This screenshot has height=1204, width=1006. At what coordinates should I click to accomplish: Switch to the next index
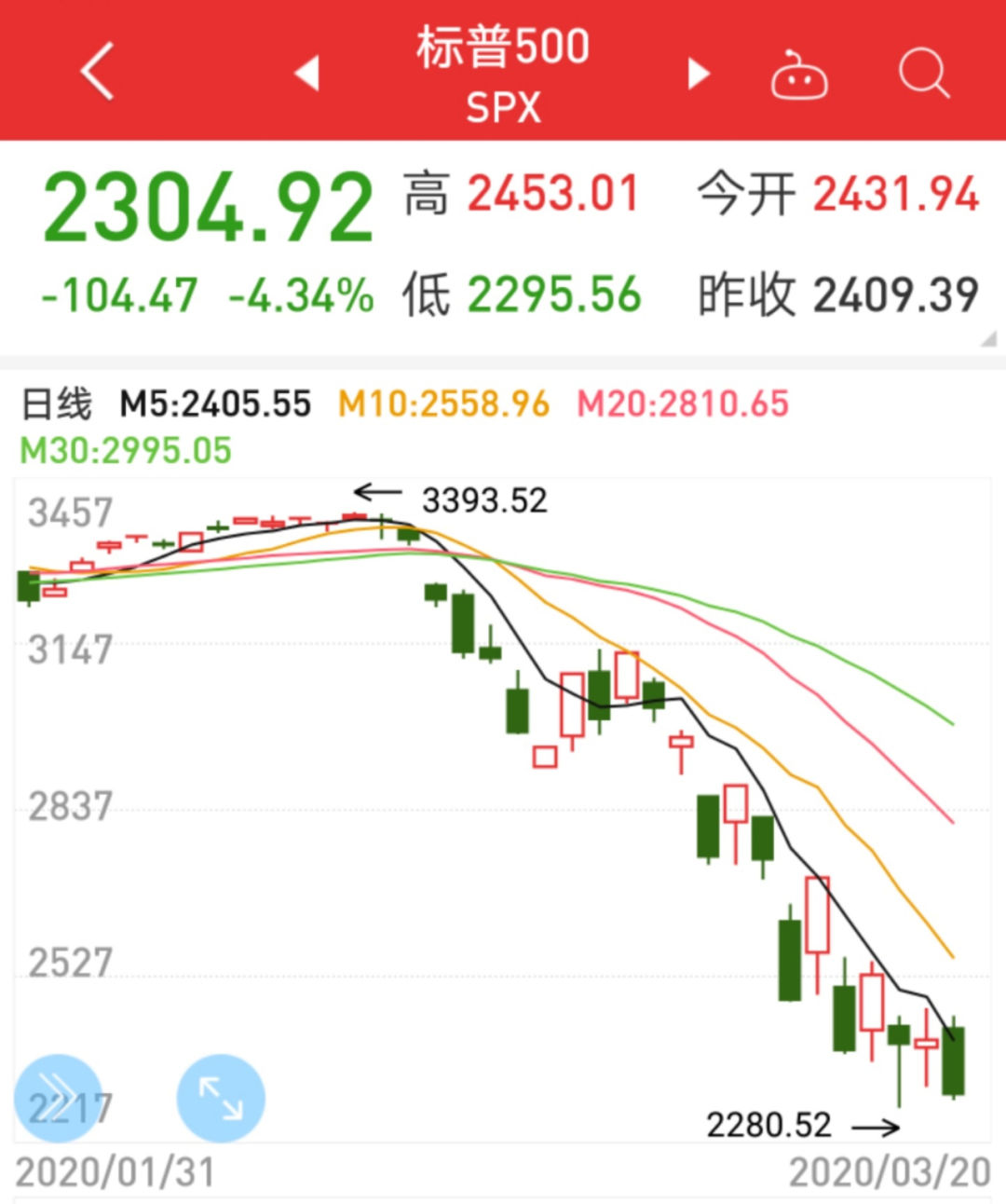click(698, 73)
